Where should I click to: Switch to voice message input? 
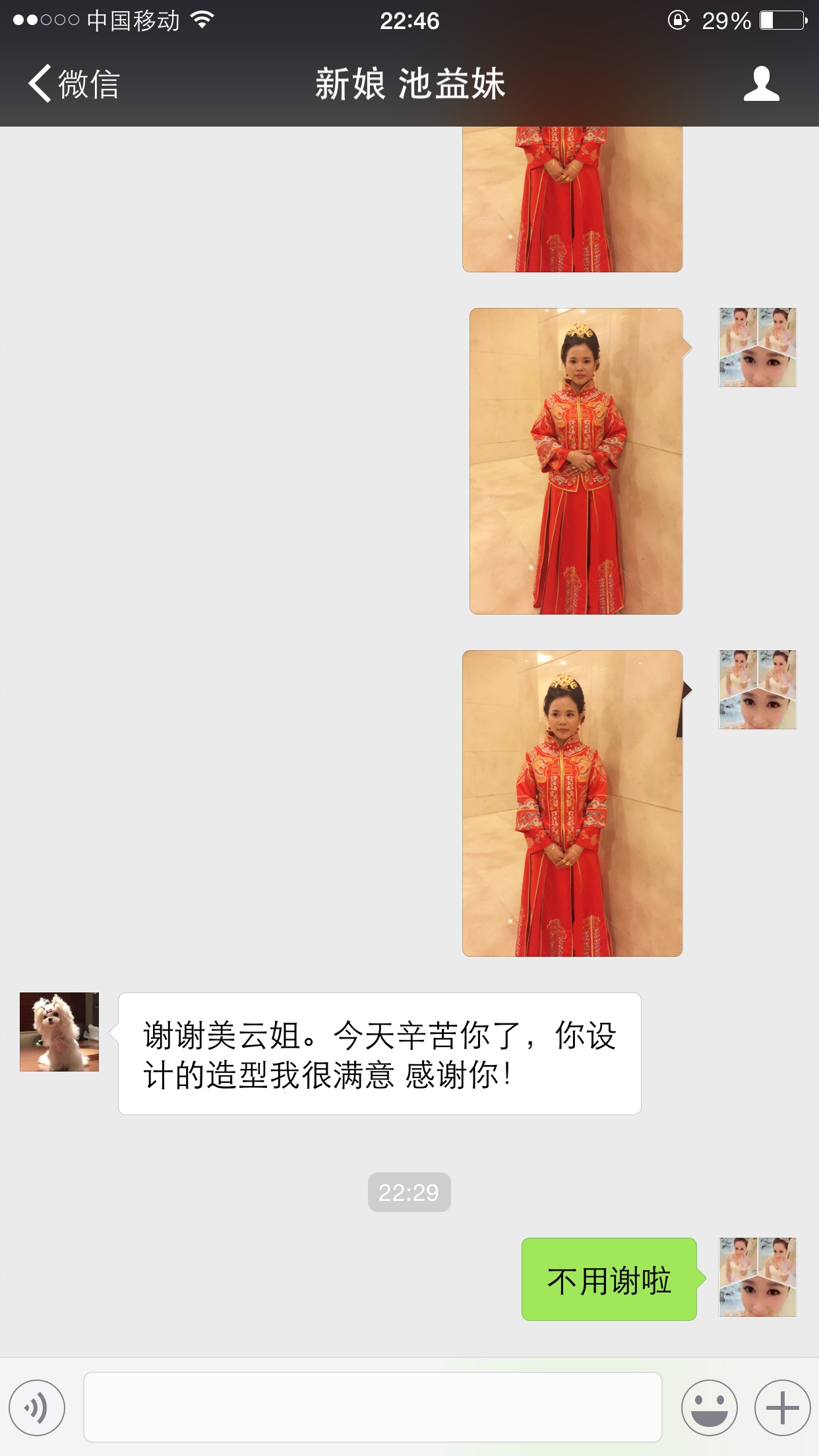(37, 1408)
